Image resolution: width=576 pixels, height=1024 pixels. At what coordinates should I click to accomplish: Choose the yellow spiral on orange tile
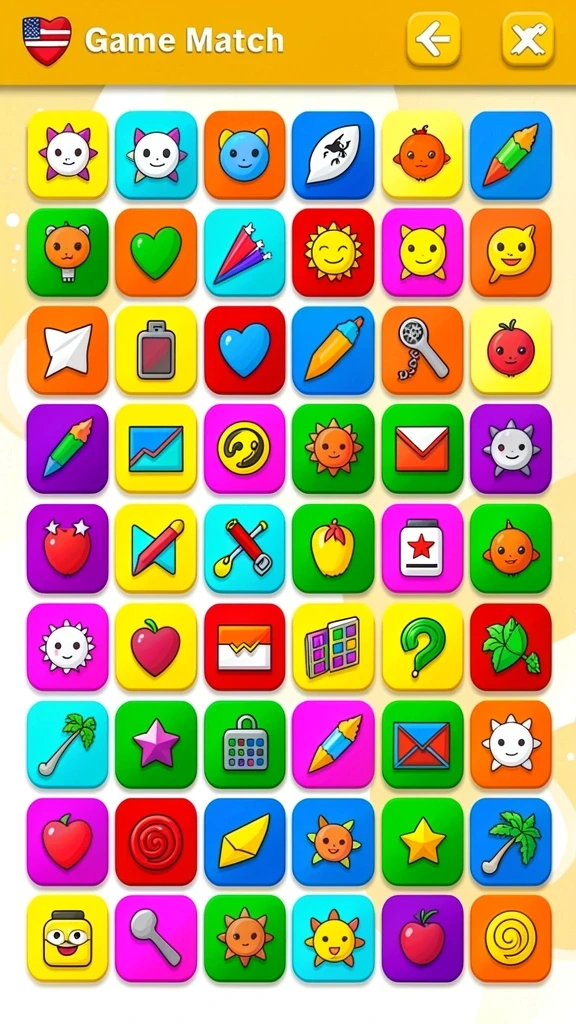(x=511, y=938)
